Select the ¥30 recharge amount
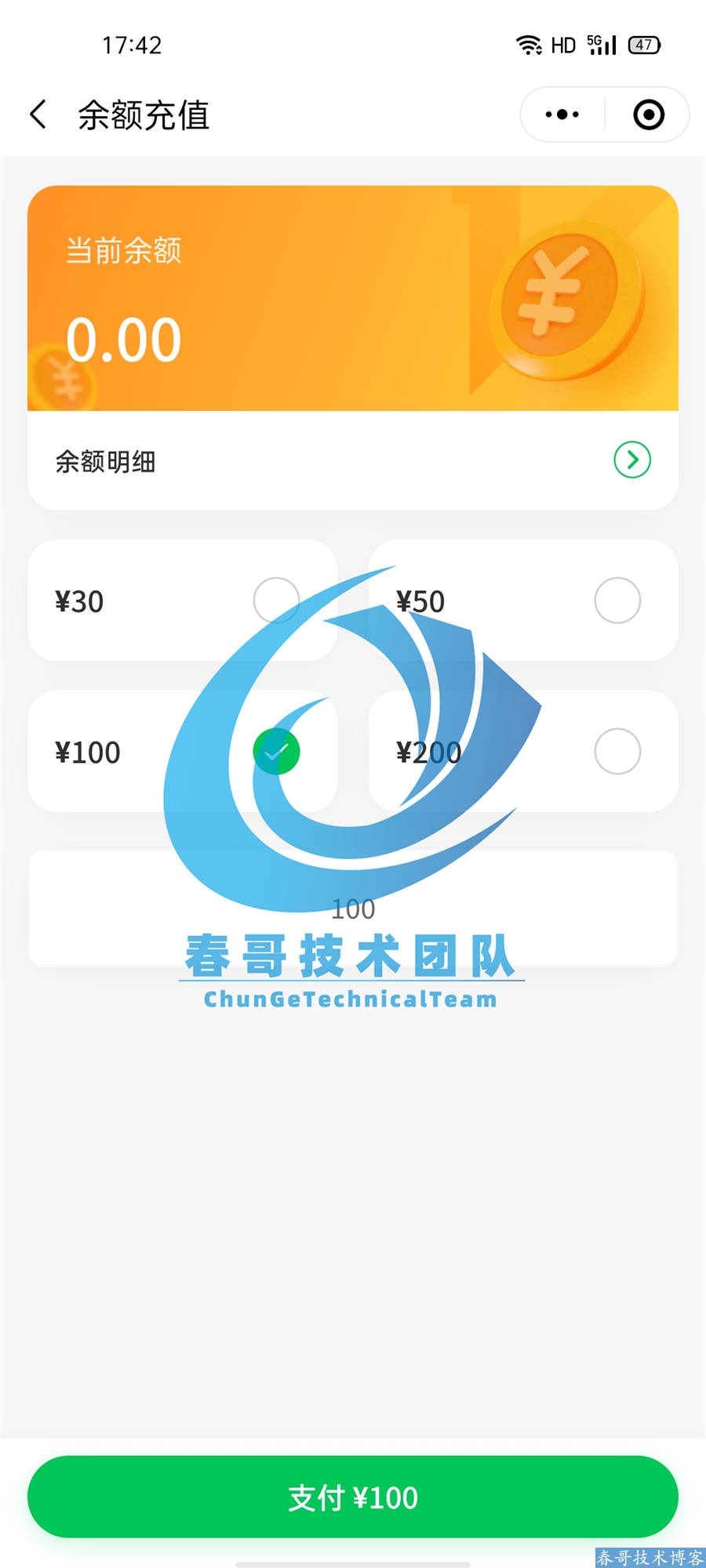The width and height of the screenshot is (706, 1568). click(x=182, y=601)
